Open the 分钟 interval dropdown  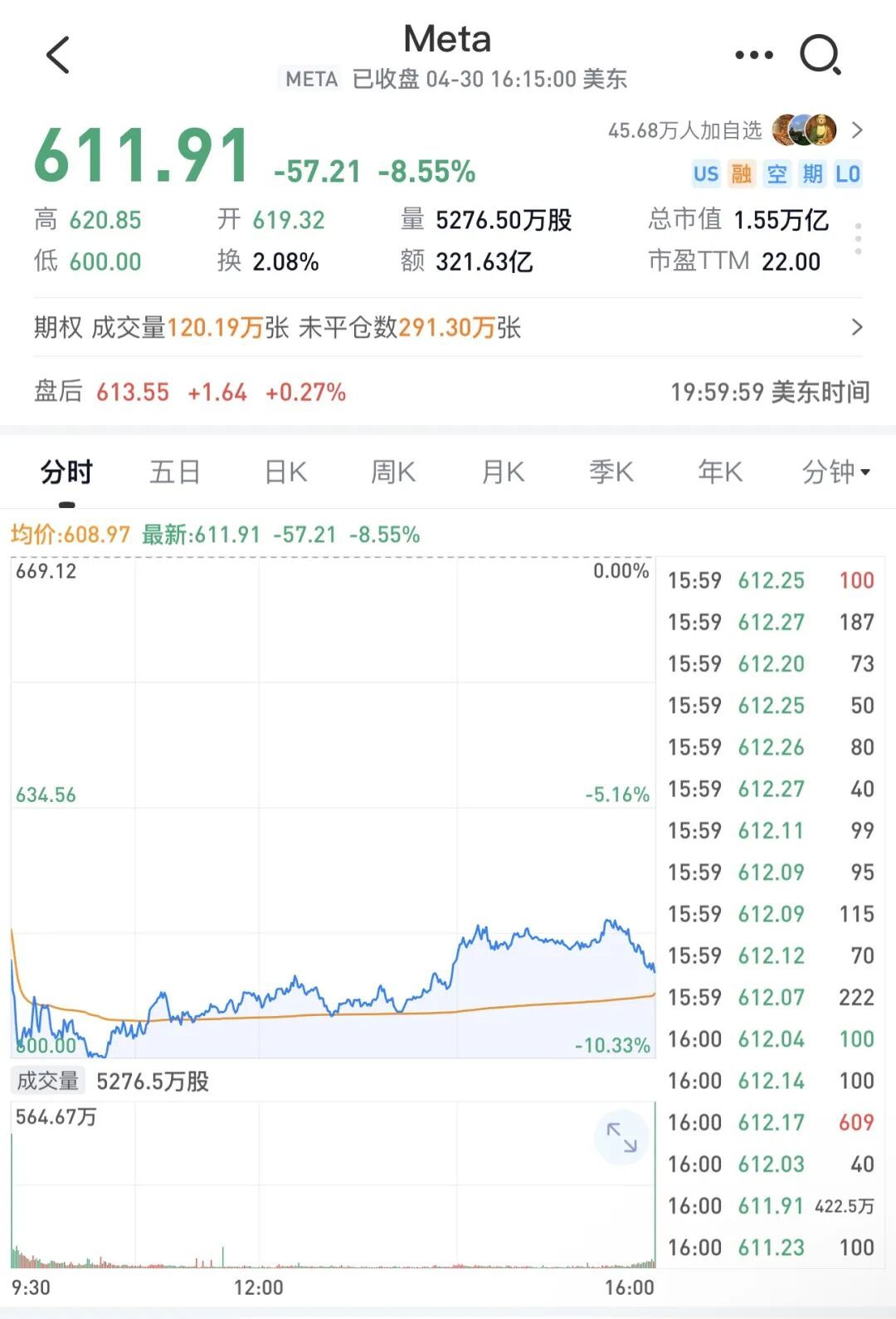pos(835,472)
